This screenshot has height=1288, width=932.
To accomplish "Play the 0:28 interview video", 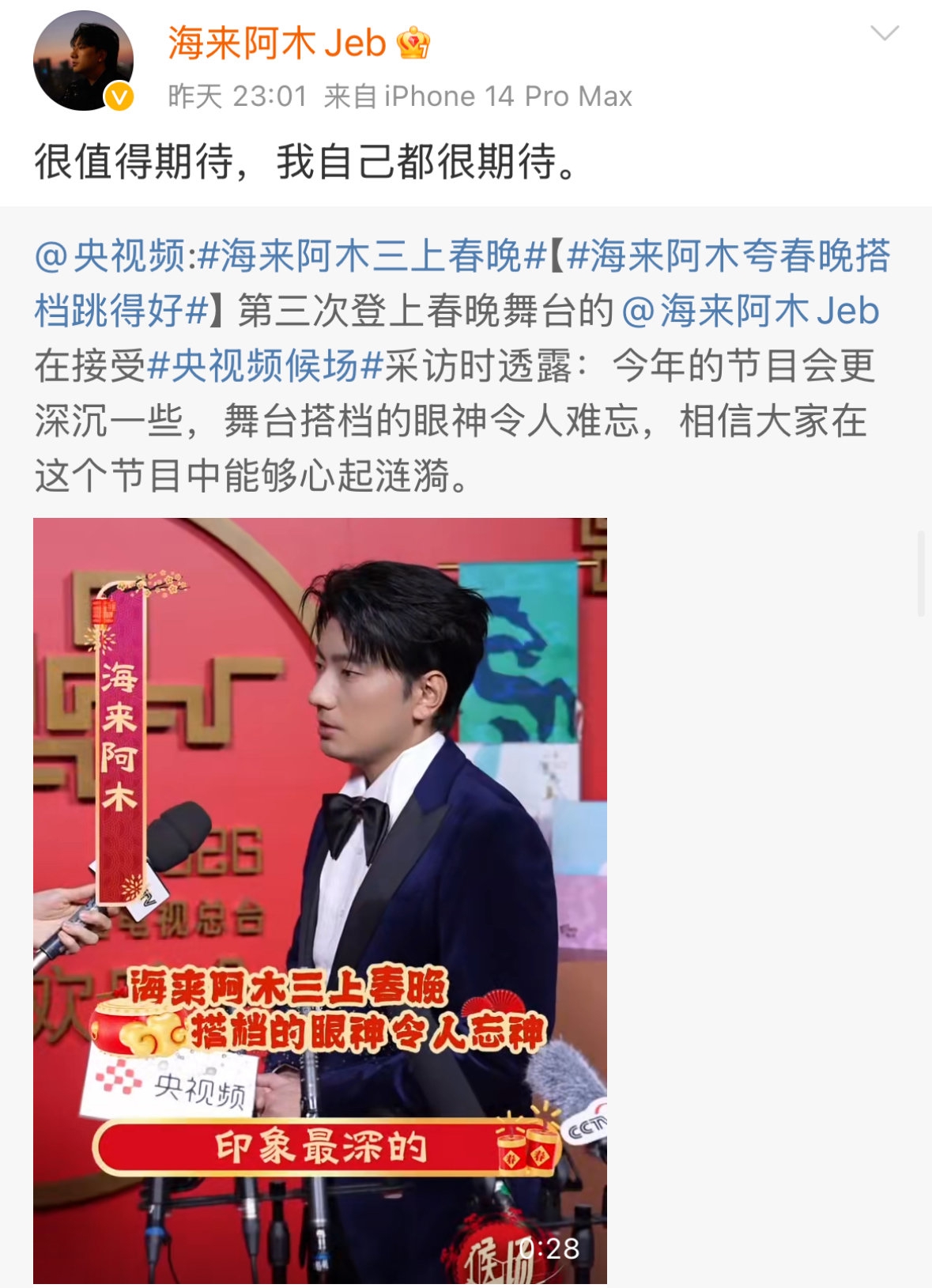I will 319,900.
